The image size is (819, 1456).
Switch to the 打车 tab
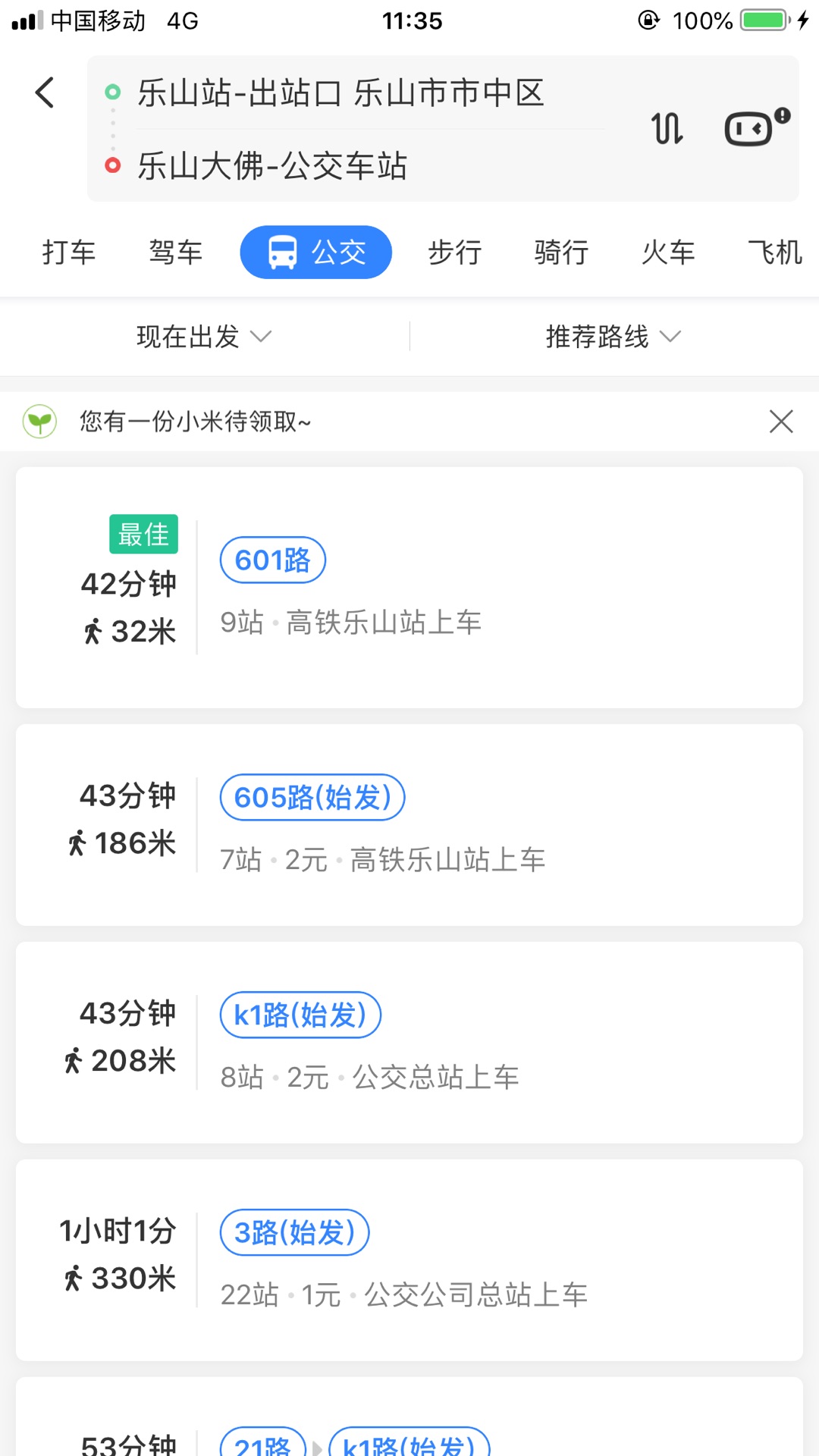click(69, 253)
